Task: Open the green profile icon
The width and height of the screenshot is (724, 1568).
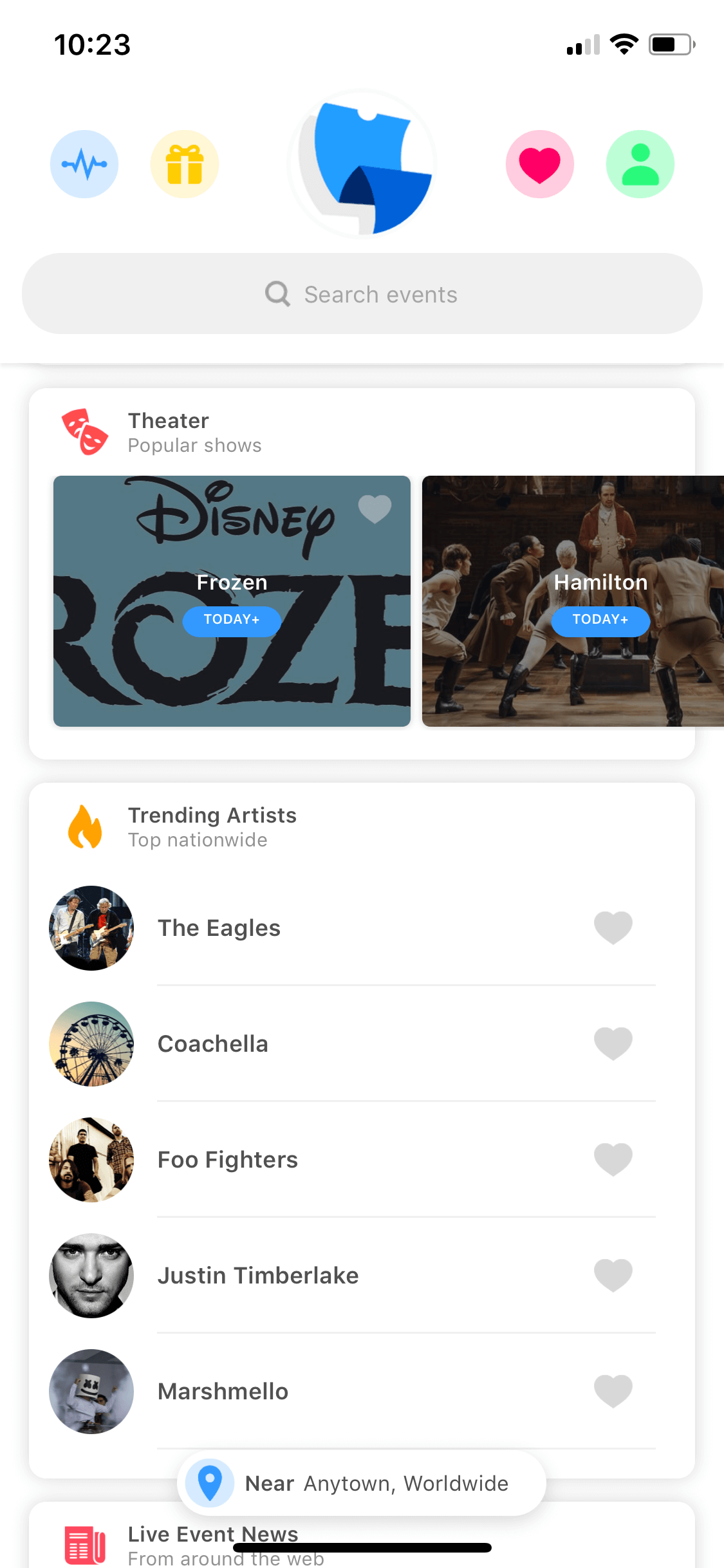Action: coord(640,164)
